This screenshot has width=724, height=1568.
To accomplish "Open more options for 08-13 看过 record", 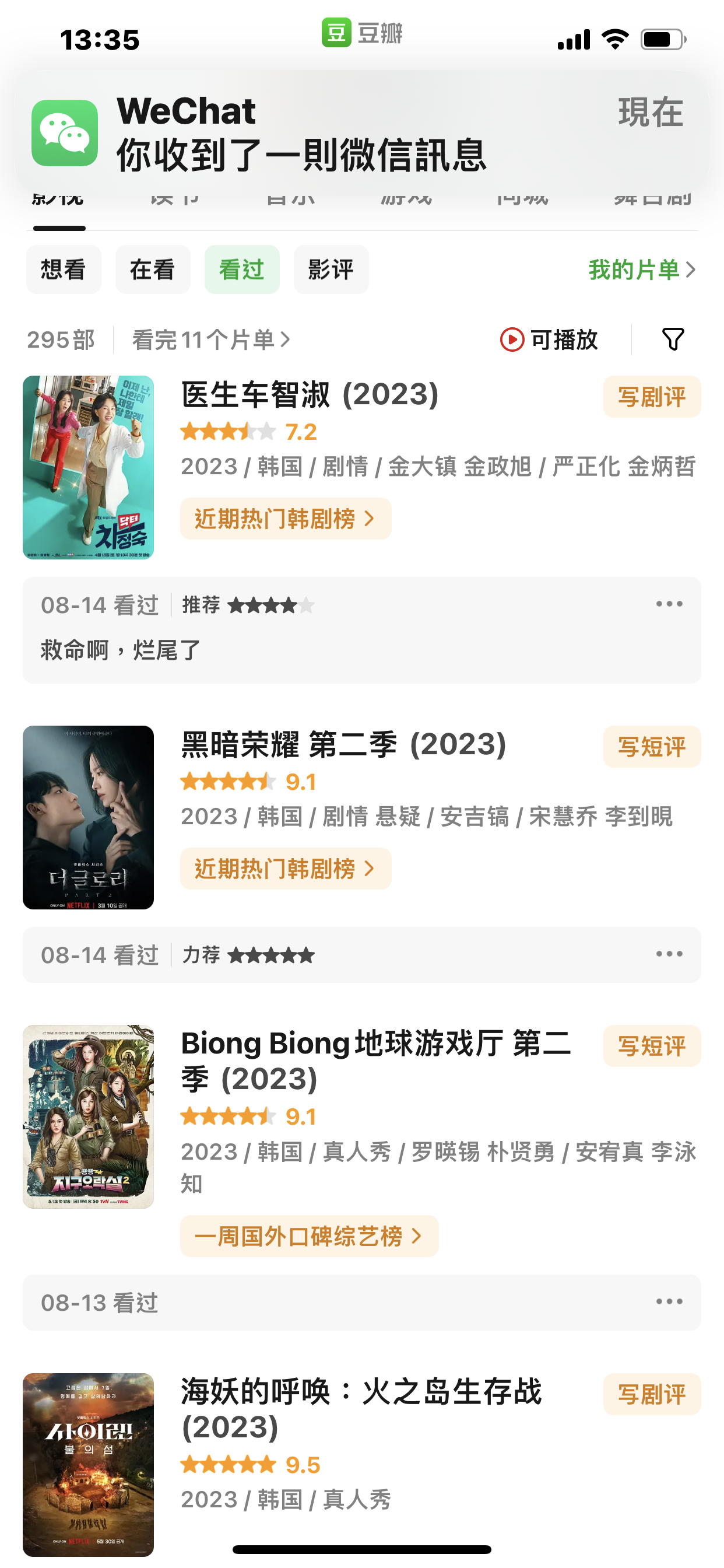I will pyautogui.click(x=669, y=1302).
